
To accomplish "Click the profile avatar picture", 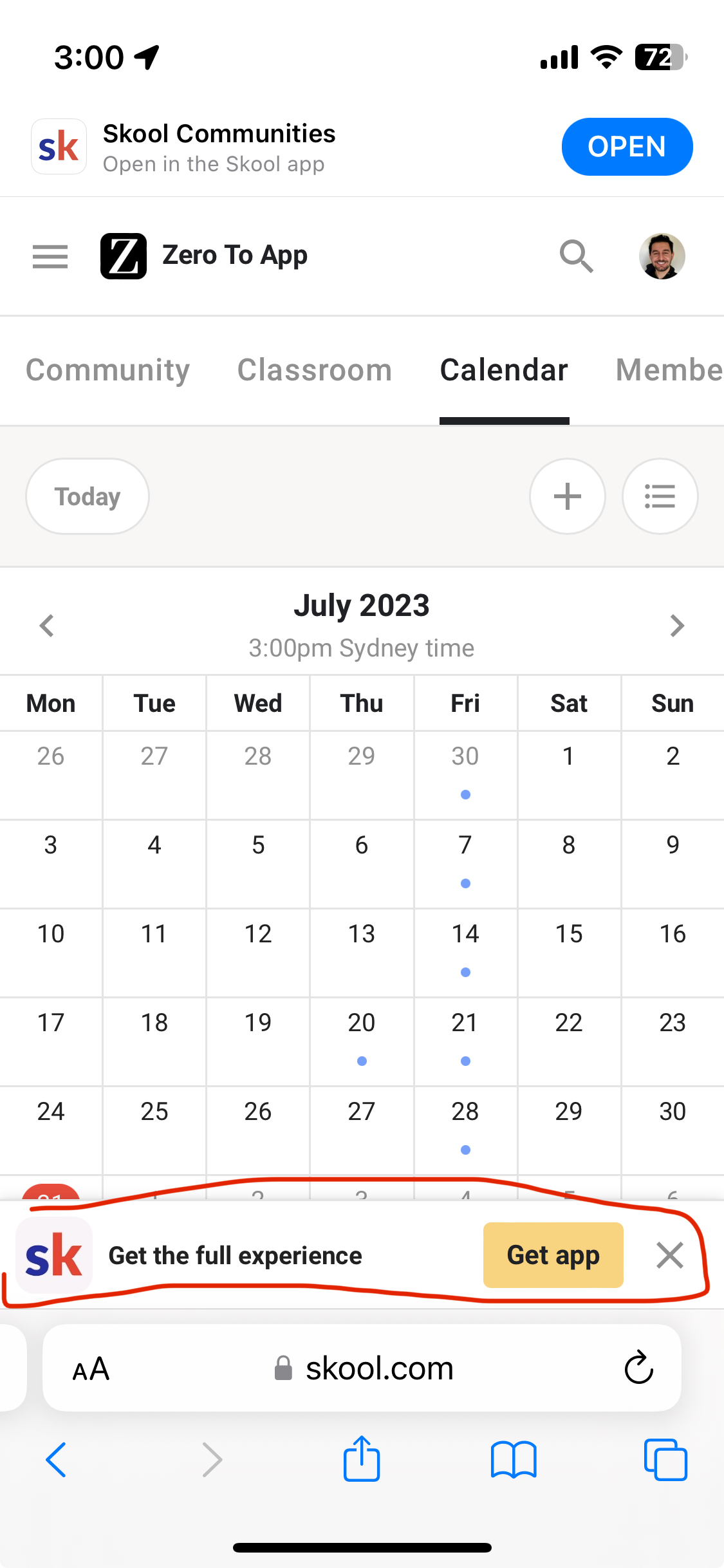I will coord(662,256).
